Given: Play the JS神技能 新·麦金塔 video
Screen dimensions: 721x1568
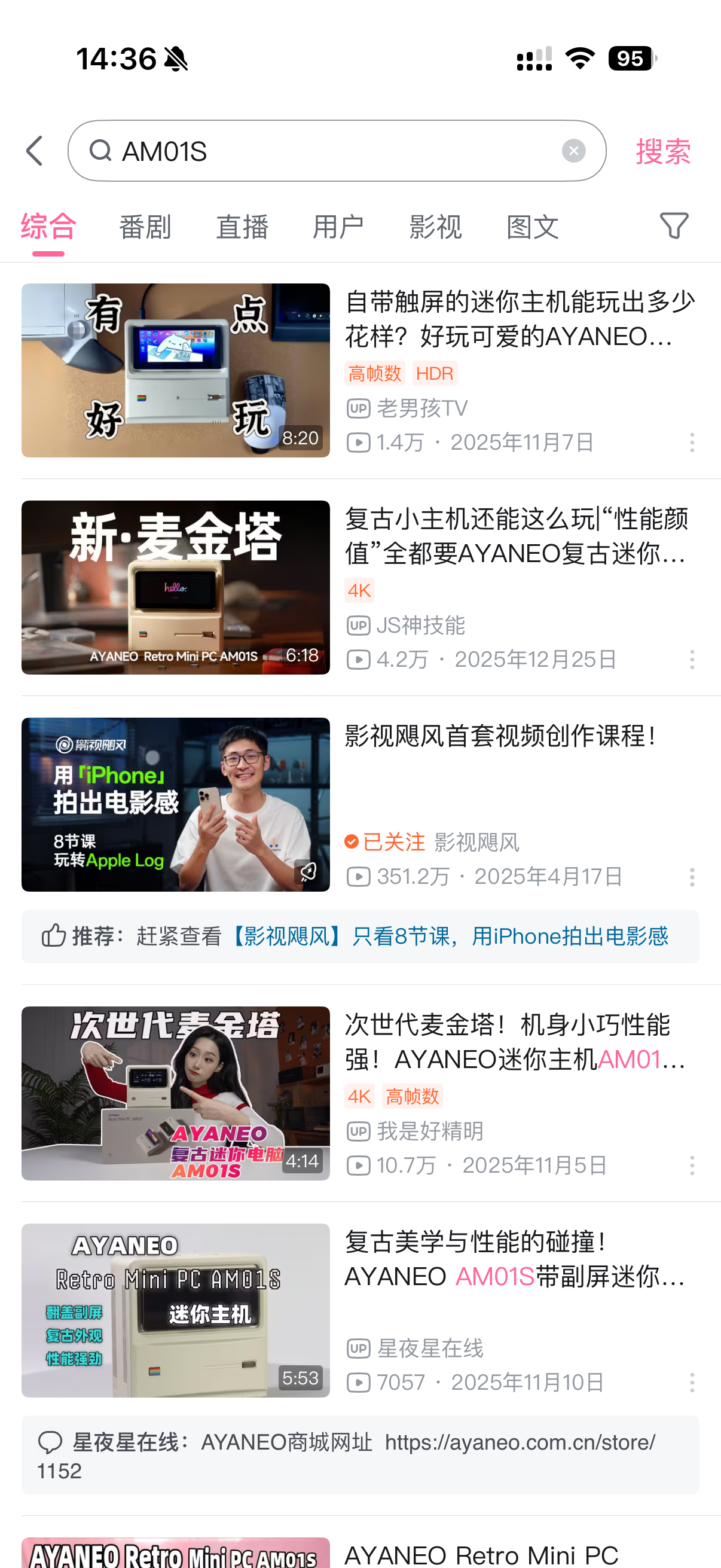Looking at the screenshot, I should click(175, 587).
